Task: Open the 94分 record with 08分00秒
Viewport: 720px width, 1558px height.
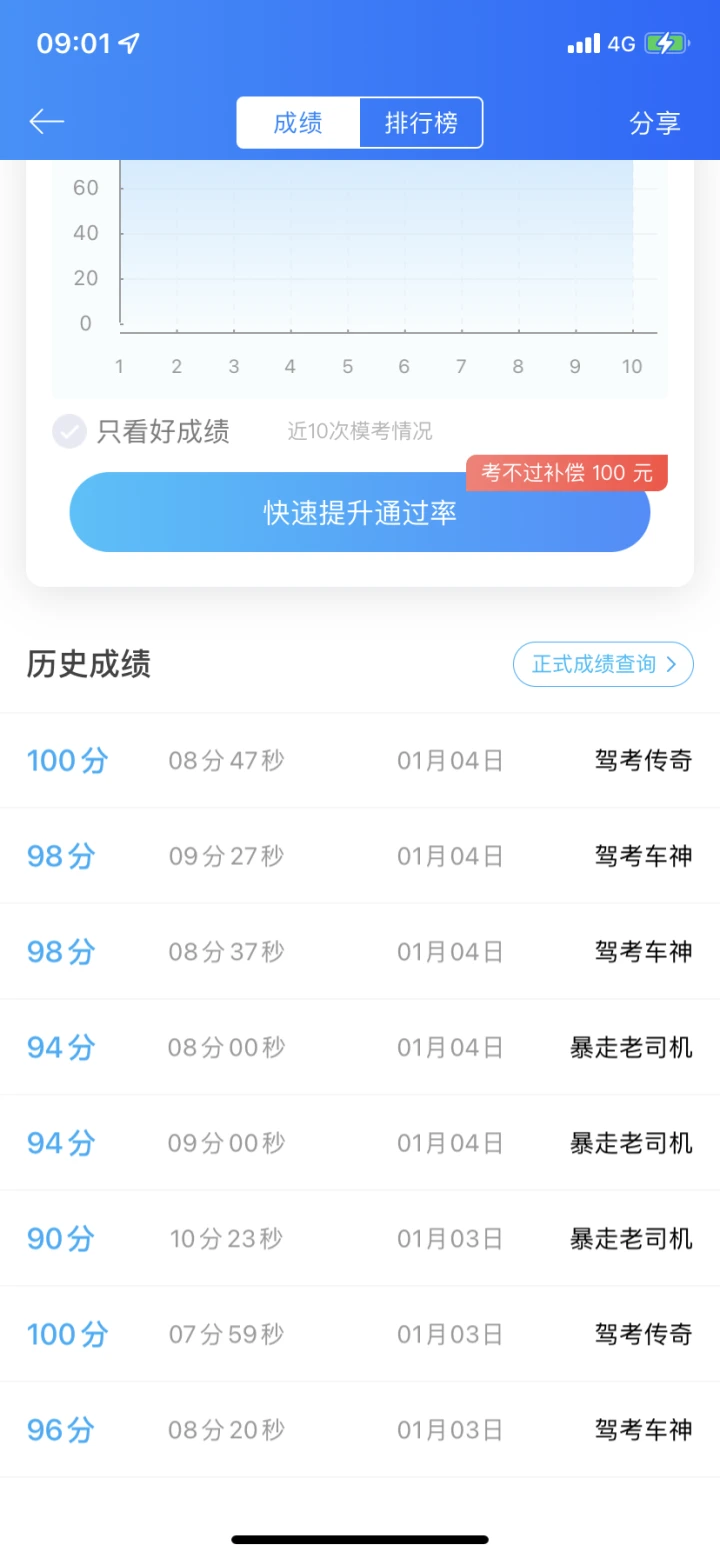Action: tap(360, 1047)
